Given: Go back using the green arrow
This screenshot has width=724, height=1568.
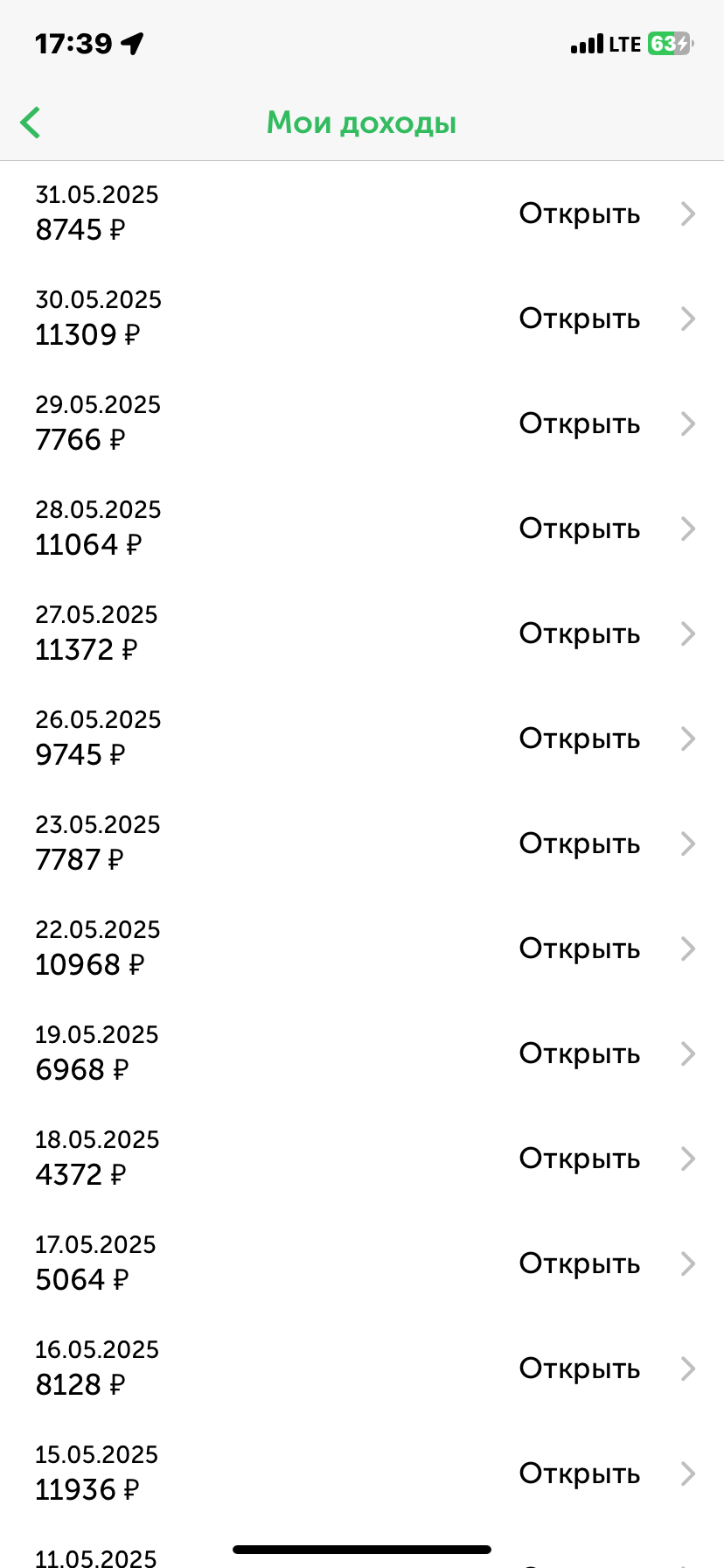Looking at the screenshot, I should [x=31, y=122].
